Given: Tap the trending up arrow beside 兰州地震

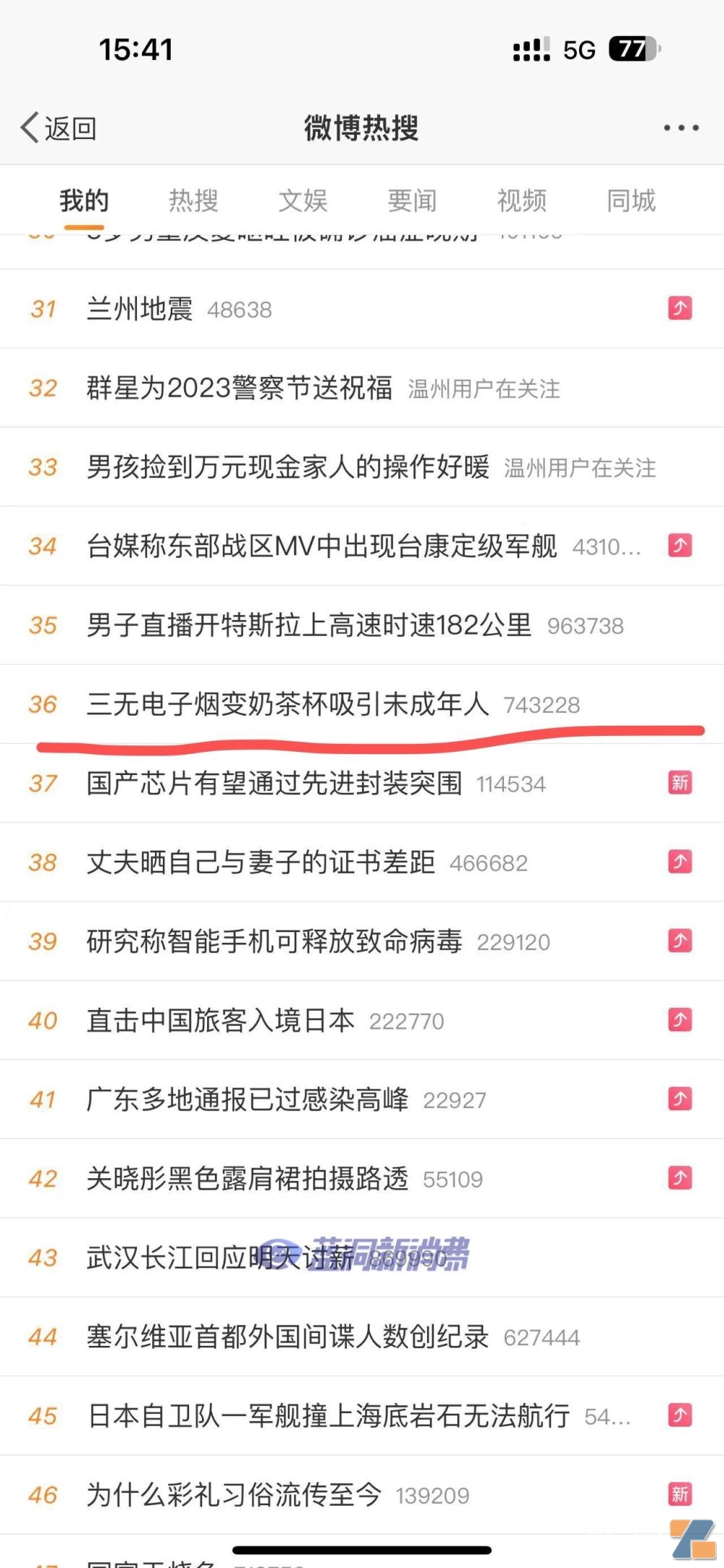Looking at the screenshot, I should [678, 307].
